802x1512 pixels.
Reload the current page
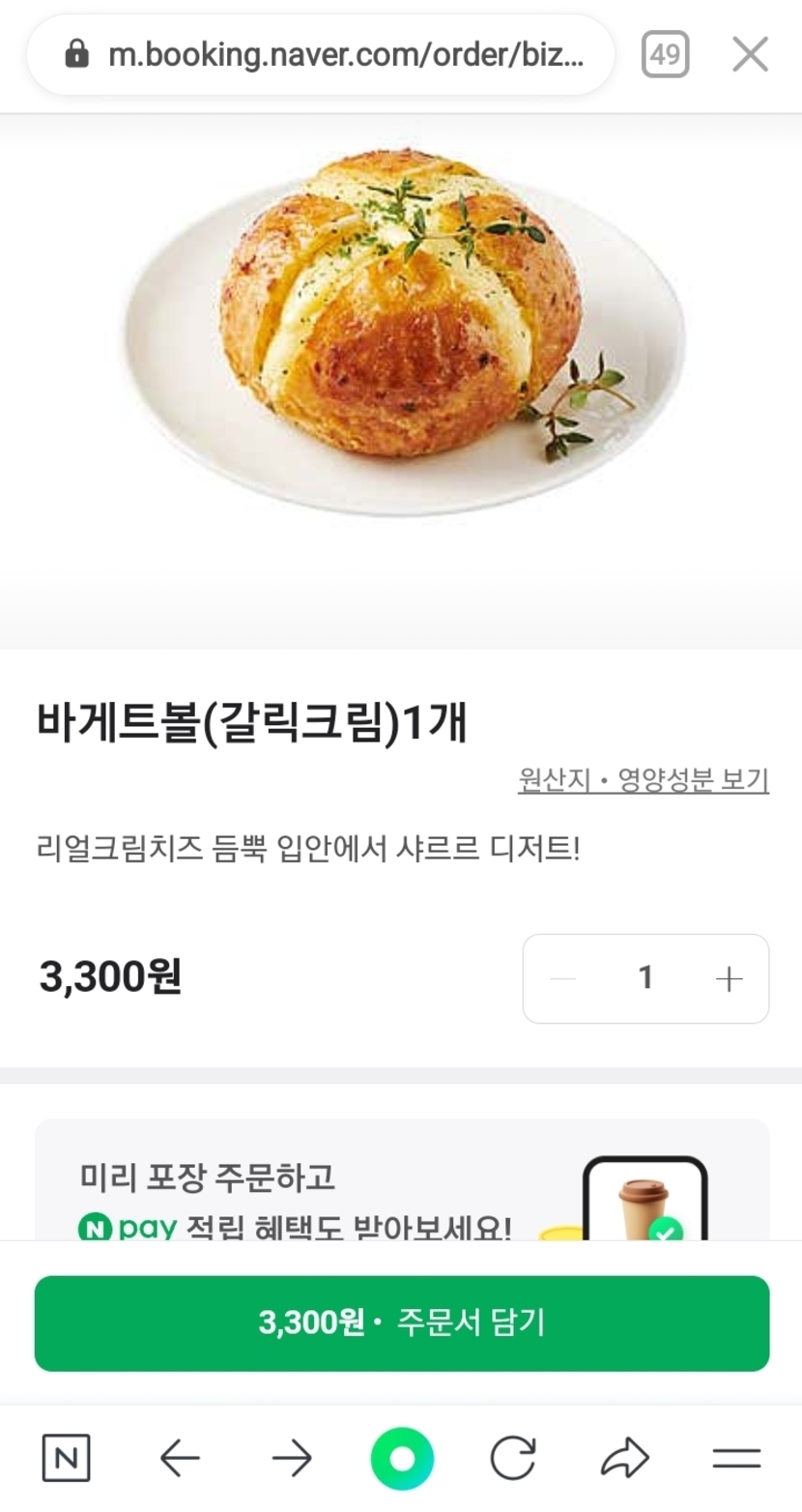coord(512,1458)
